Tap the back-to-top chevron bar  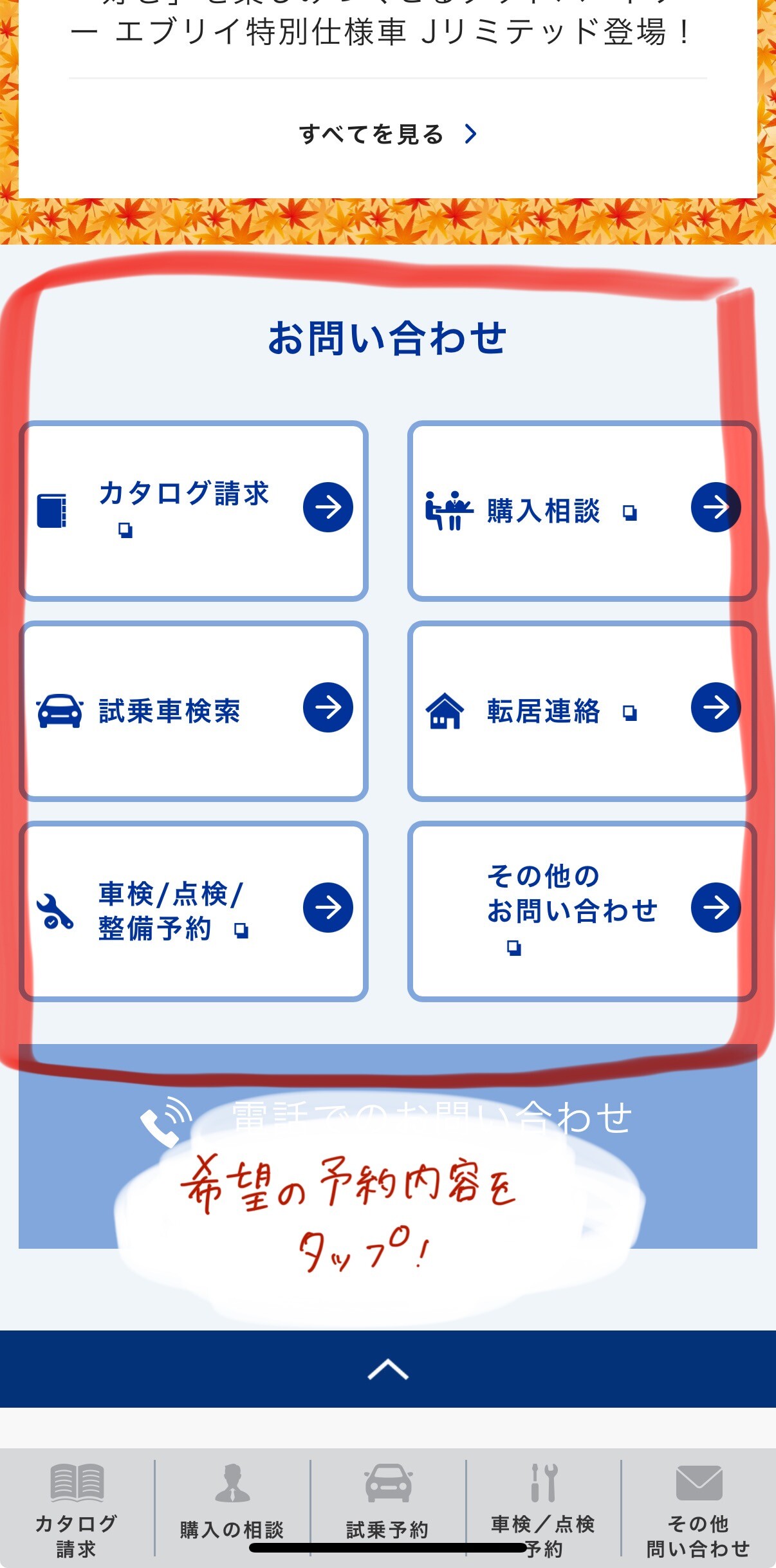(x=387, y=1369)
